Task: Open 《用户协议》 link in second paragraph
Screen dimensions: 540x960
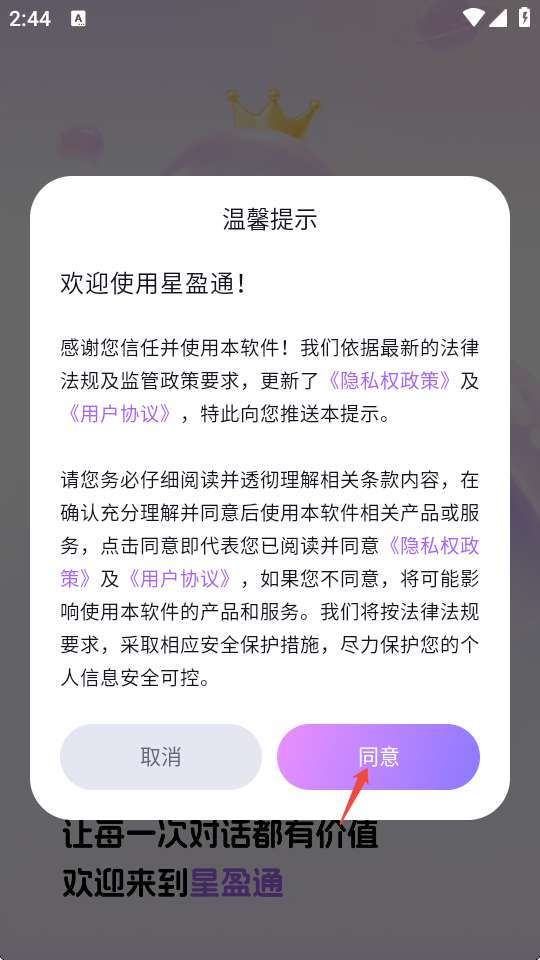Action: (180, 579)
